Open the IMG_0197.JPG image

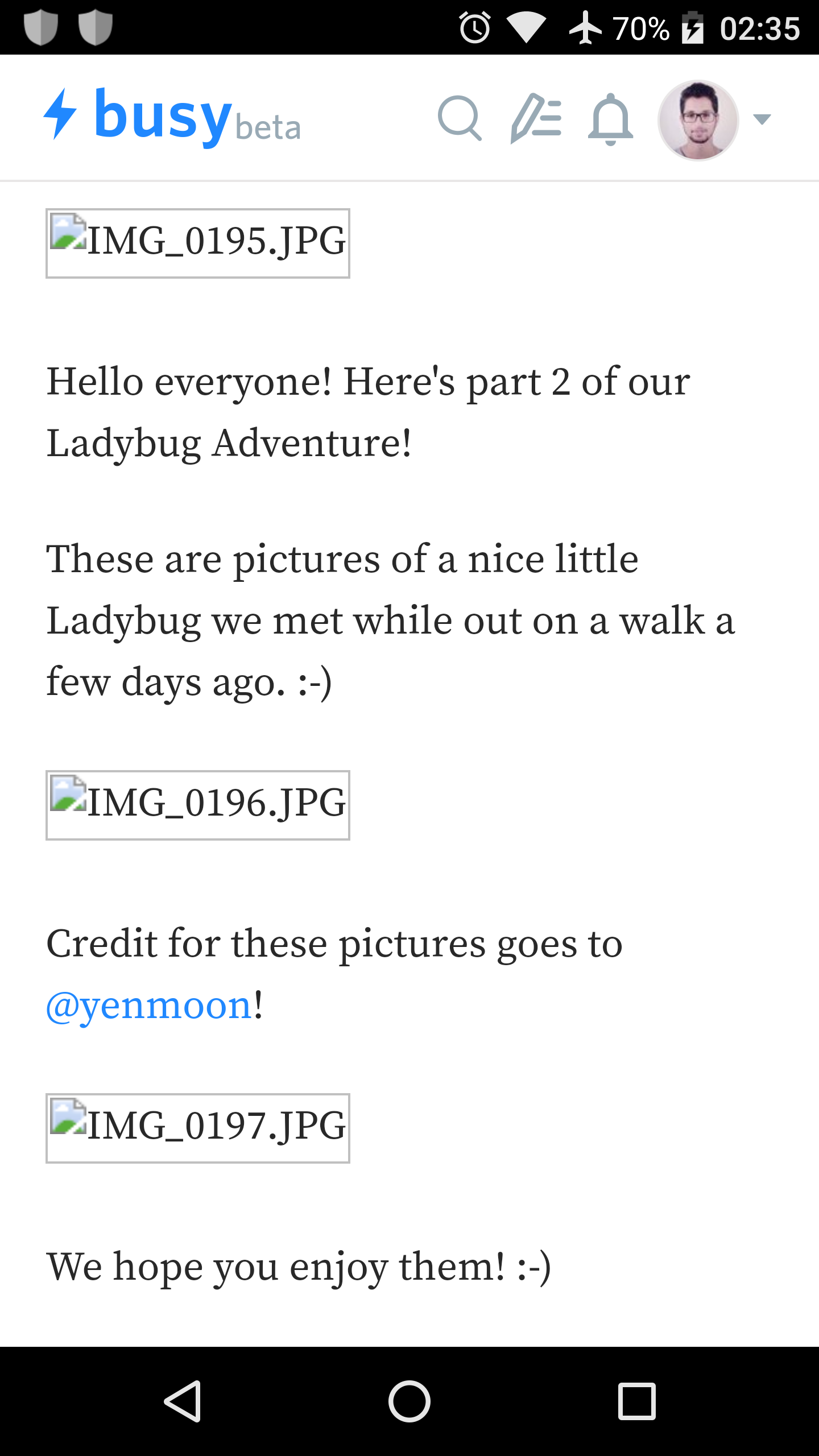tap(197, 1128)
